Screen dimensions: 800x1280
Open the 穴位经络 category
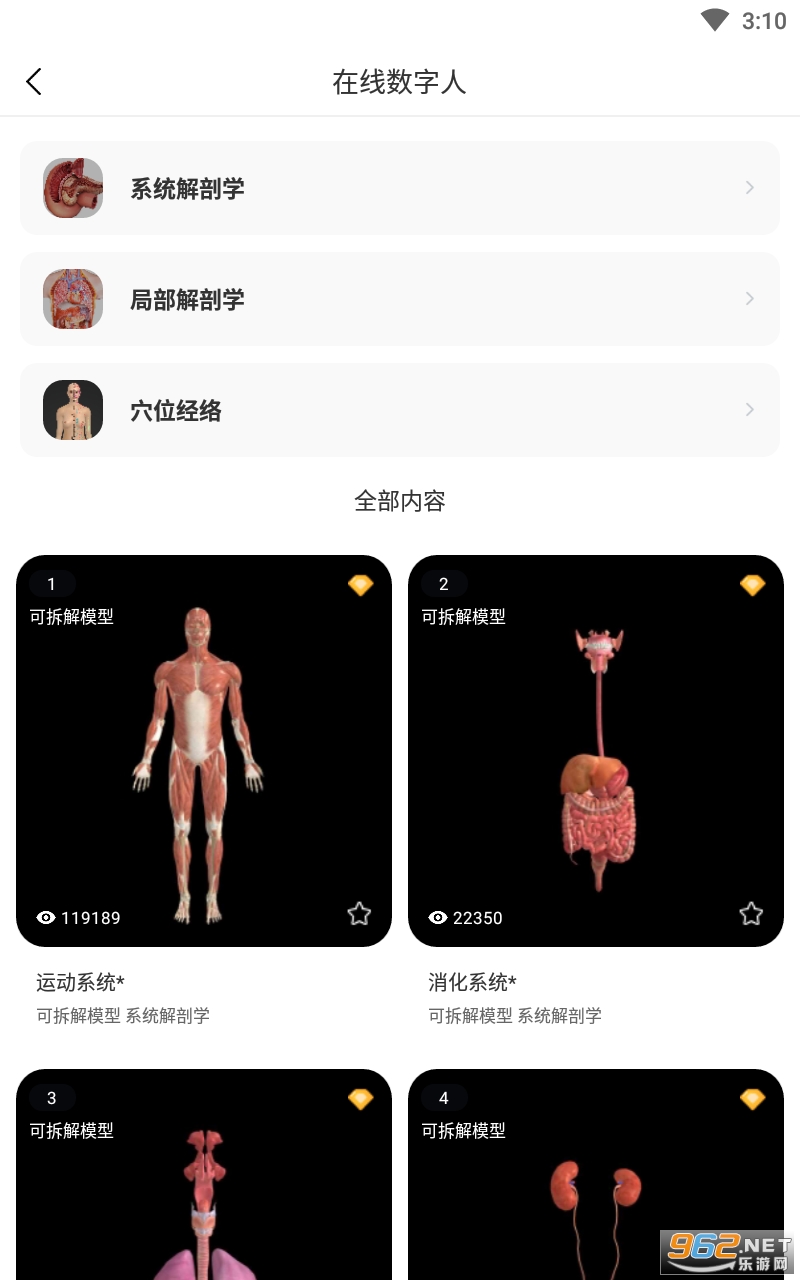coord(400,410)
